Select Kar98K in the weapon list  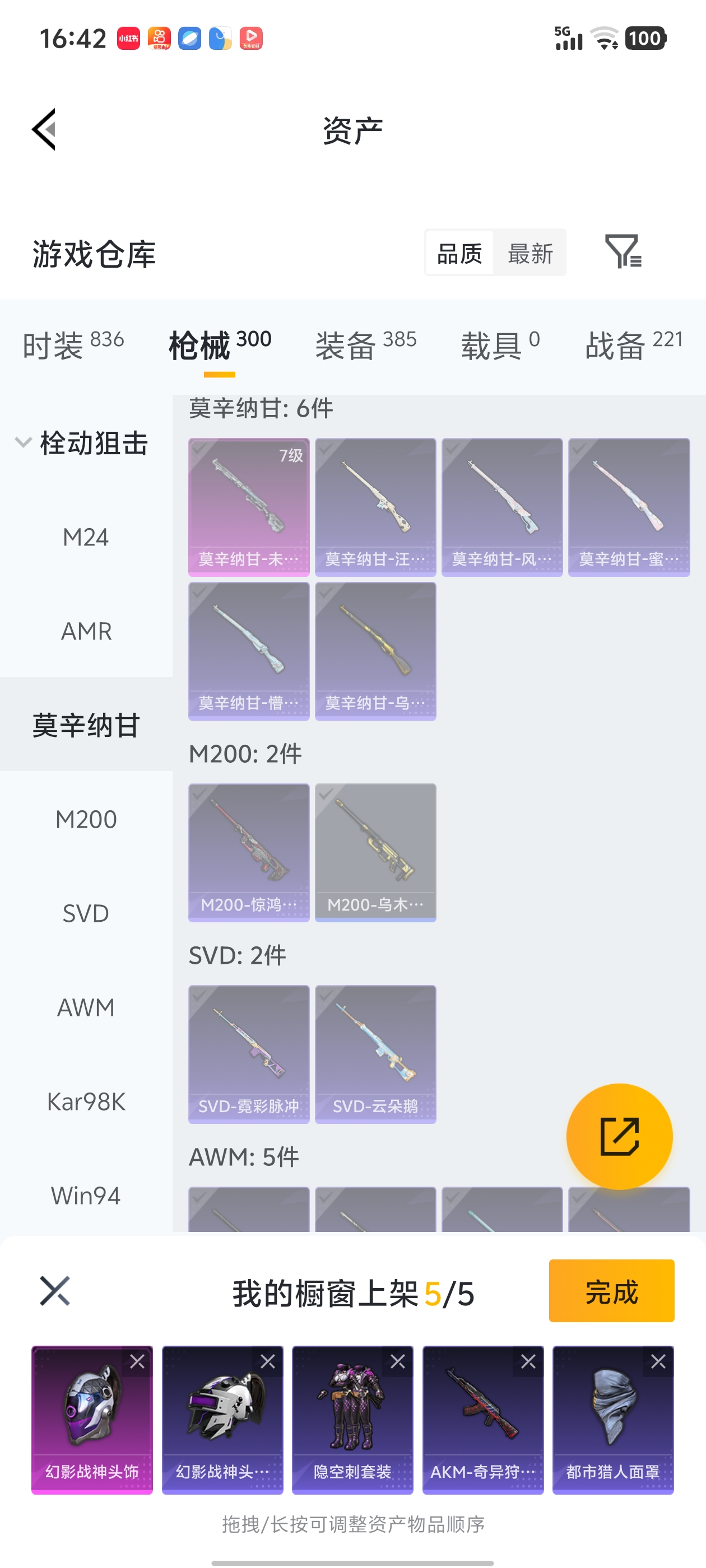coord(86,1102)
